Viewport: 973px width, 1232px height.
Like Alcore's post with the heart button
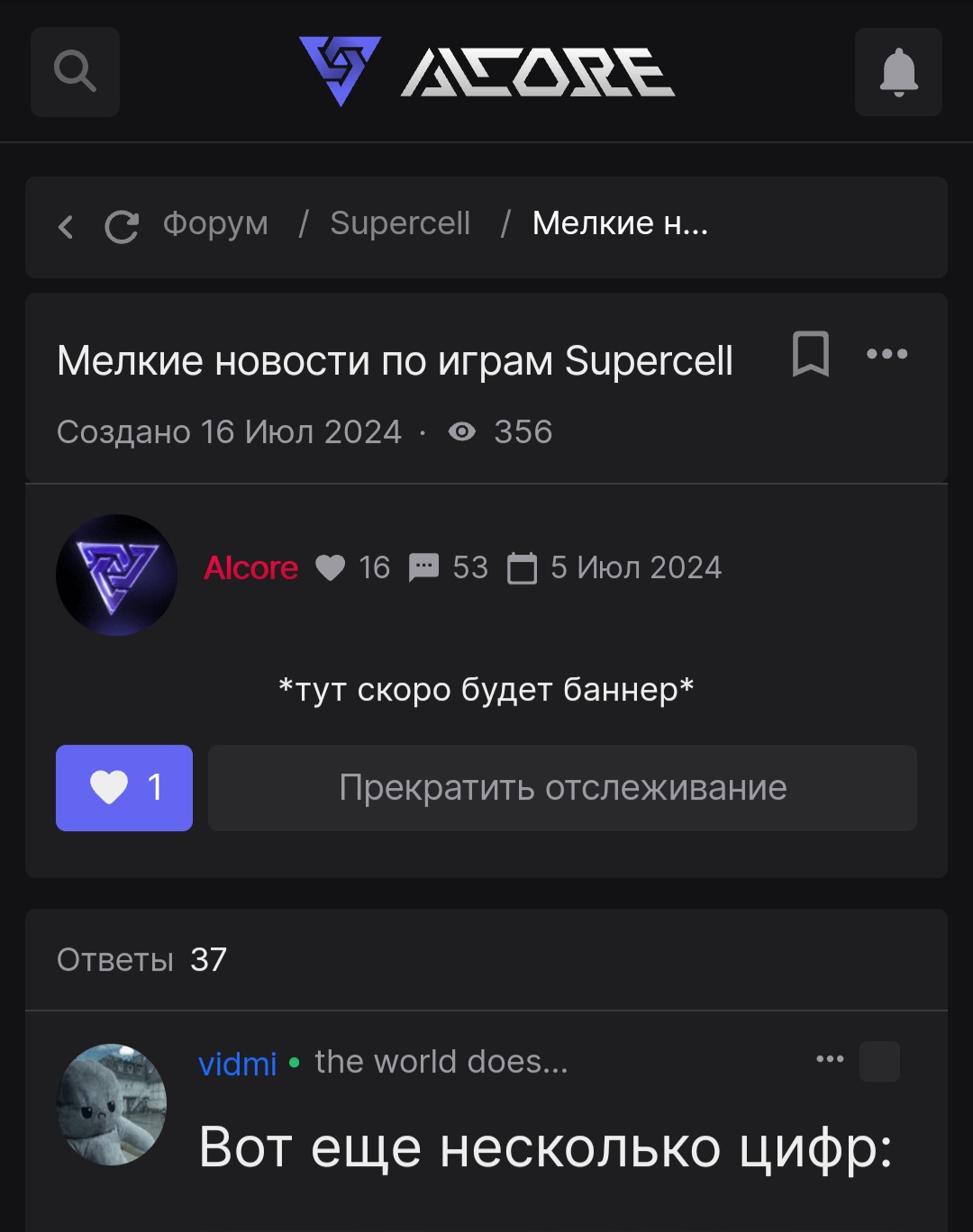coord(124,787)
